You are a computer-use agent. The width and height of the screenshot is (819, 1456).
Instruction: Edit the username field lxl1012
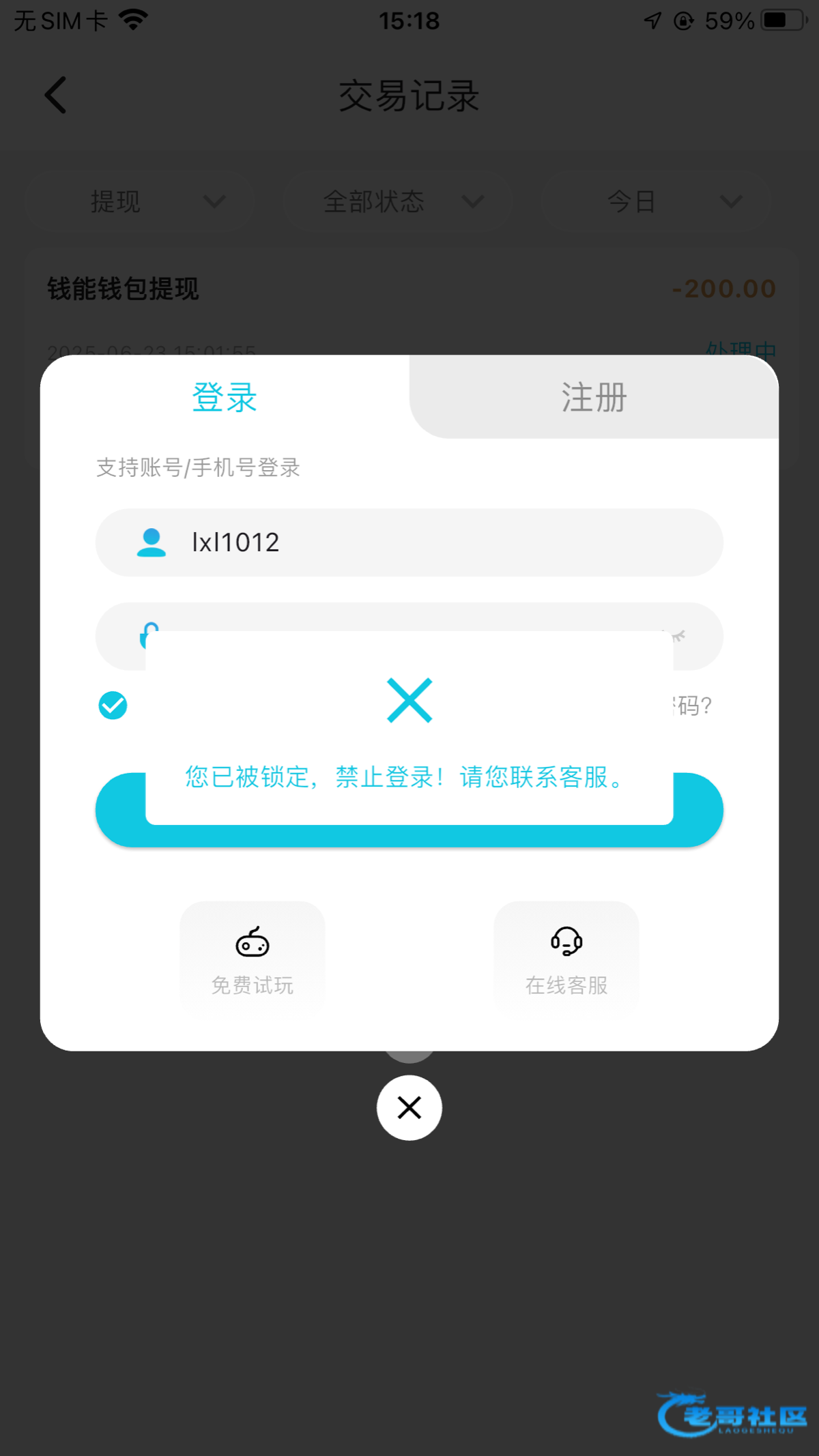click(x=437, y=542)
